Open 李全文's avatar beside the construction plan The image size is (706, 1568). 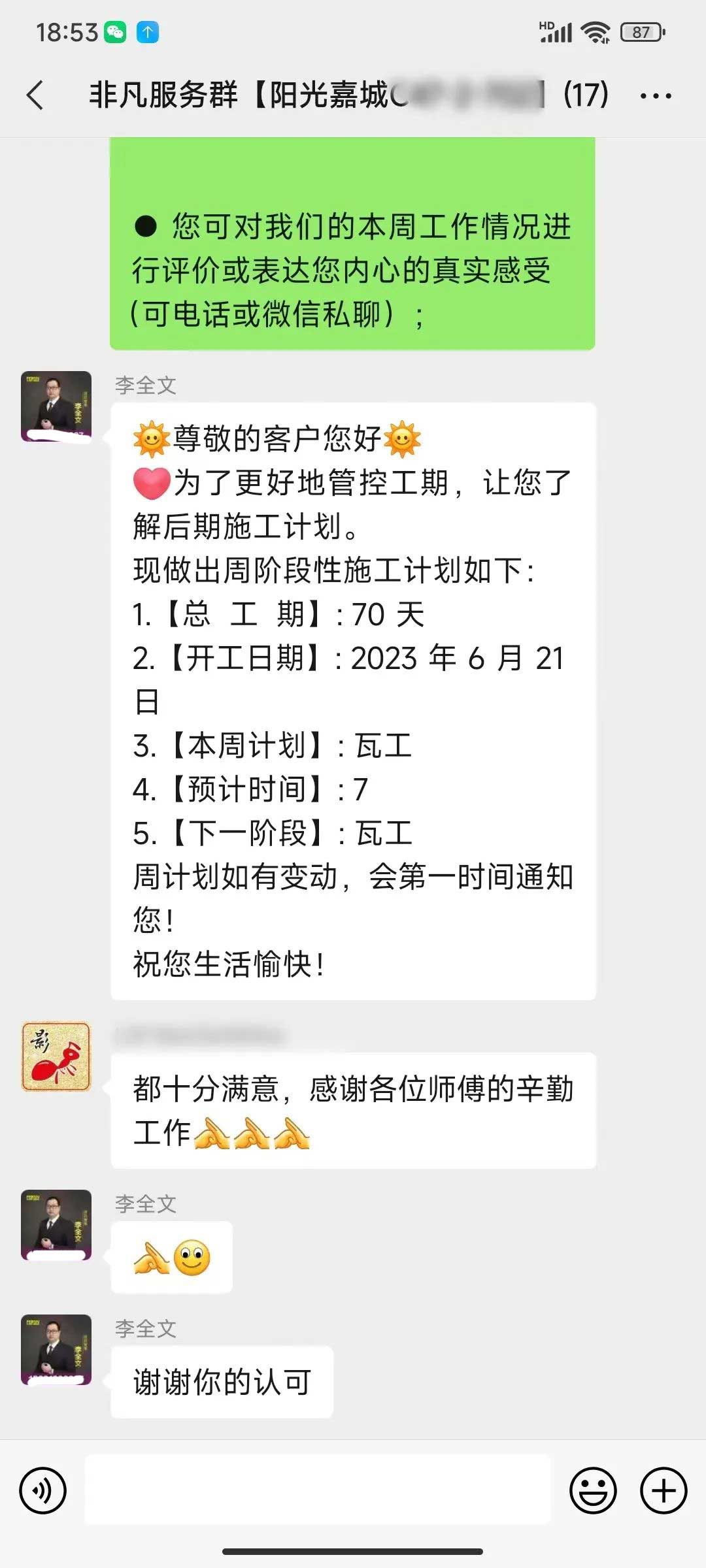56,406
